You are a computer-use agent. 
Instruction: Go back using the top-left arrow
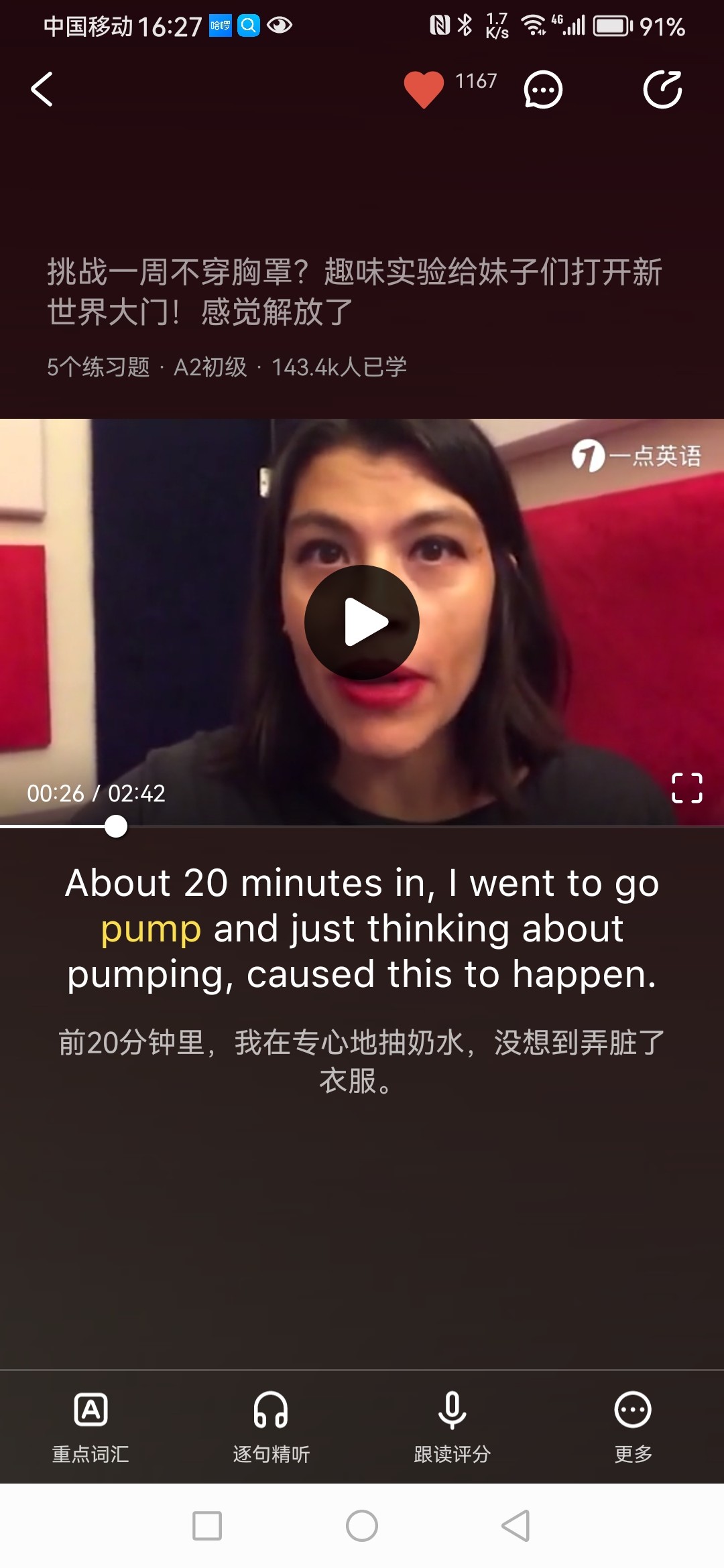(x=42, y=89)
